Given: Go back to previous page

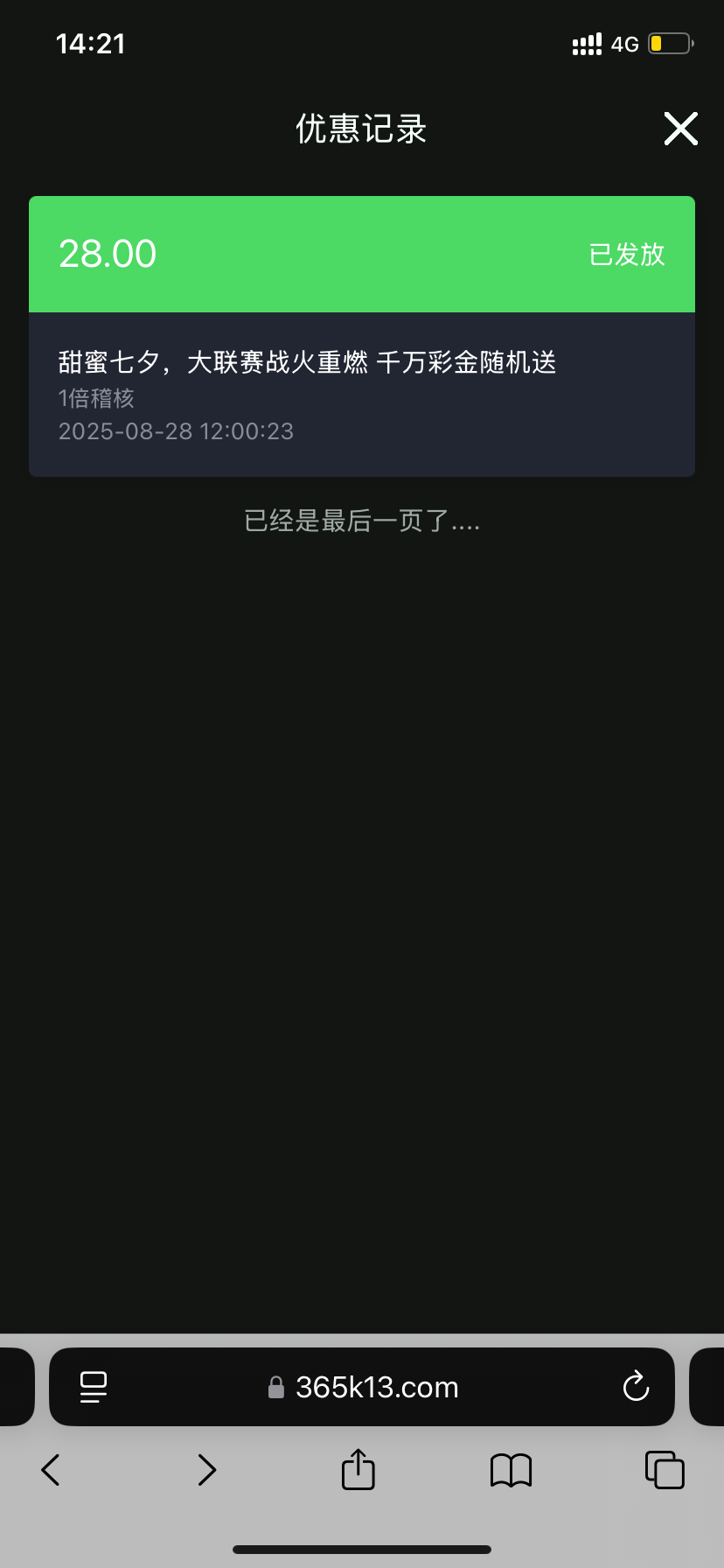Looking at the screenshot, I should click(51, 1470).
